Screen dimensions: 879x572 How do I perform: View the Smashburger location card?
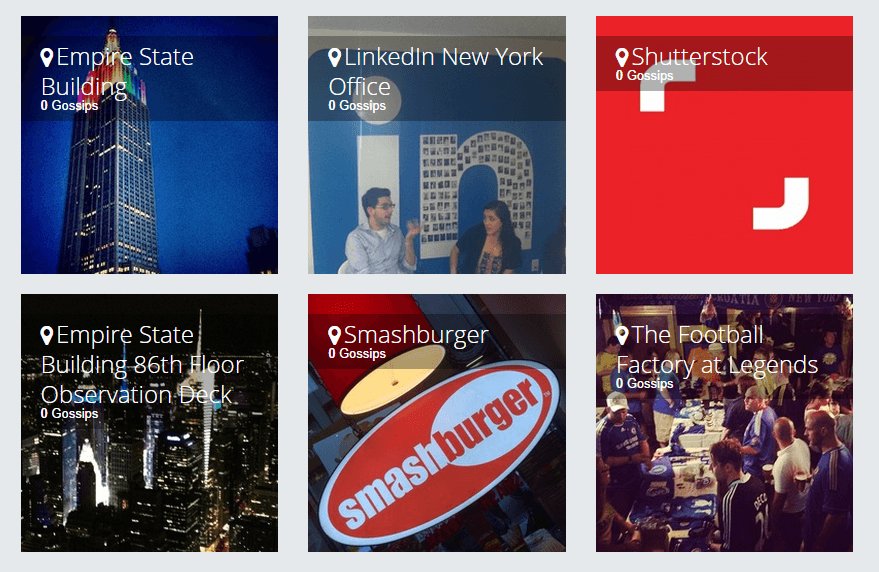(x=436, y=423)
